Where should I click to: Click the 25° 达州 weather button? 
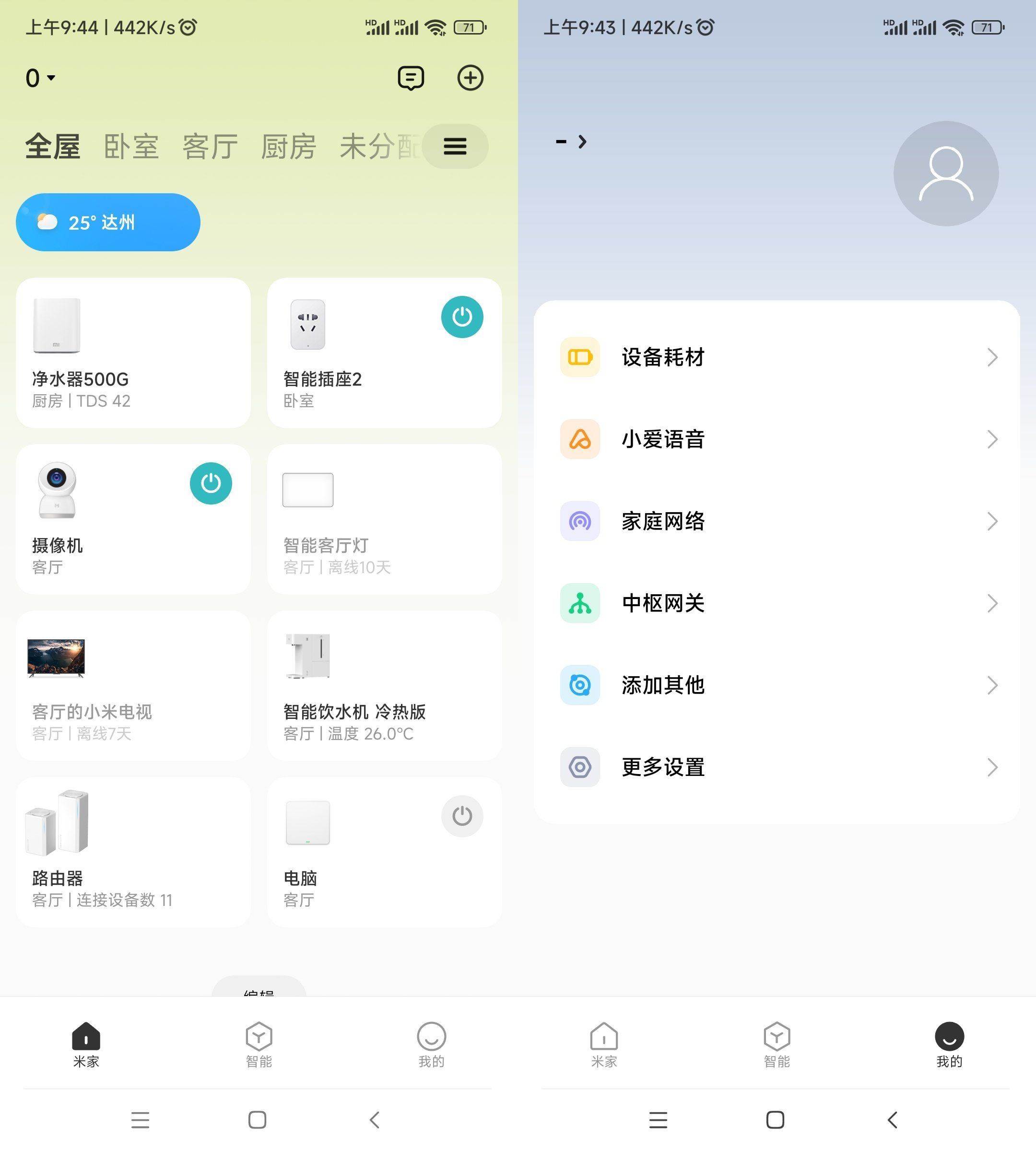coord(107,222)
